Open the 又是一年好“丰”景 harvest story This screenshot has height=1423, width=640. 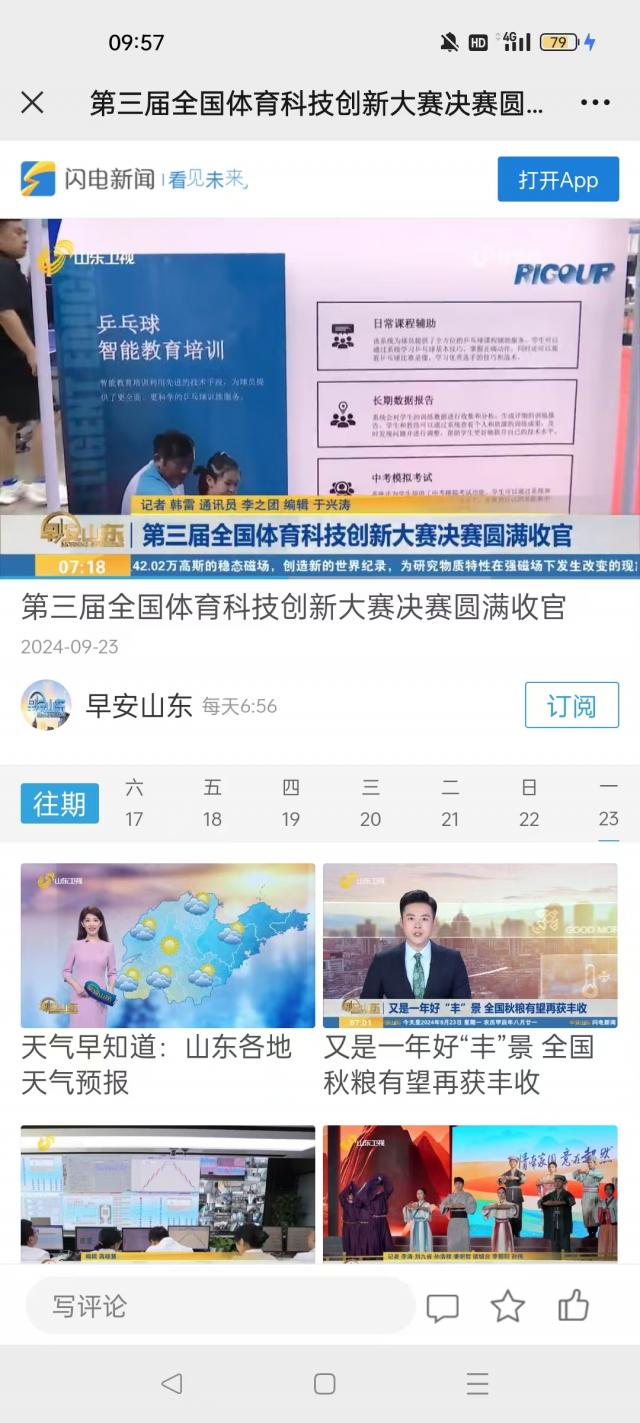pos(470,945)
